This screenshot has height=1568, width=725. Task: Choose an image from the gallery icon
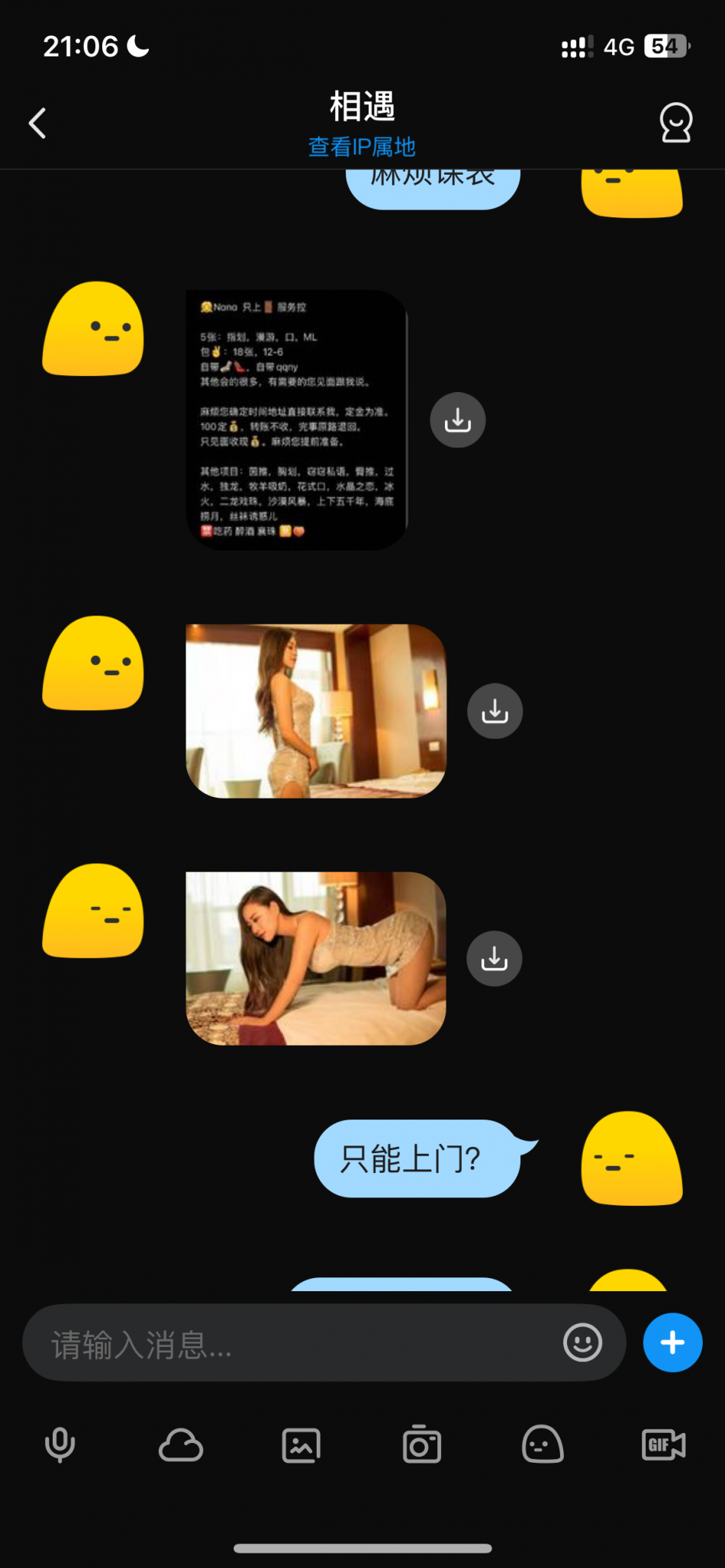[301, 1444]
